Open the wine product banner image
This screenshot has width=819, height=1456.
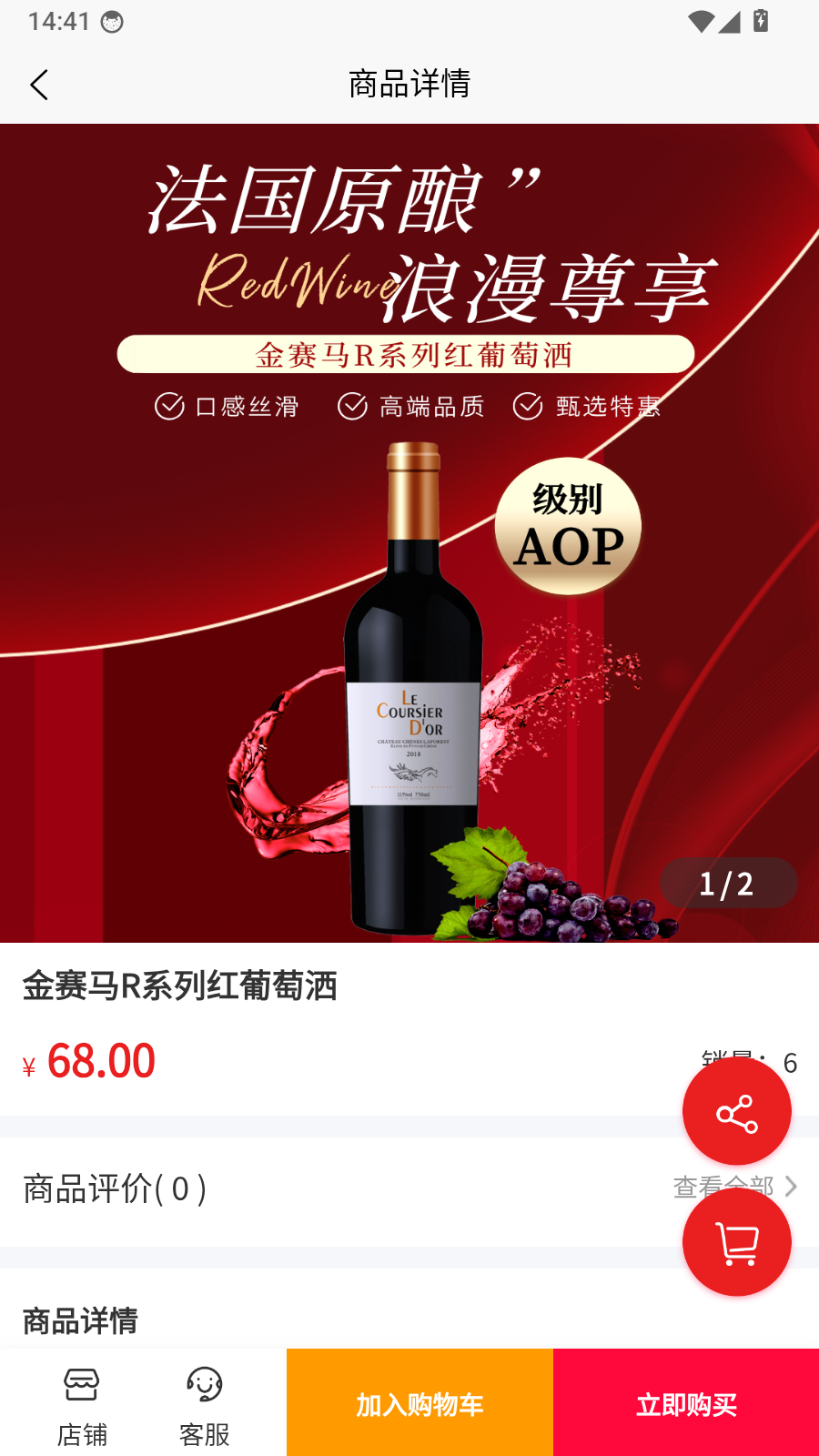click(x=409, y=533)
